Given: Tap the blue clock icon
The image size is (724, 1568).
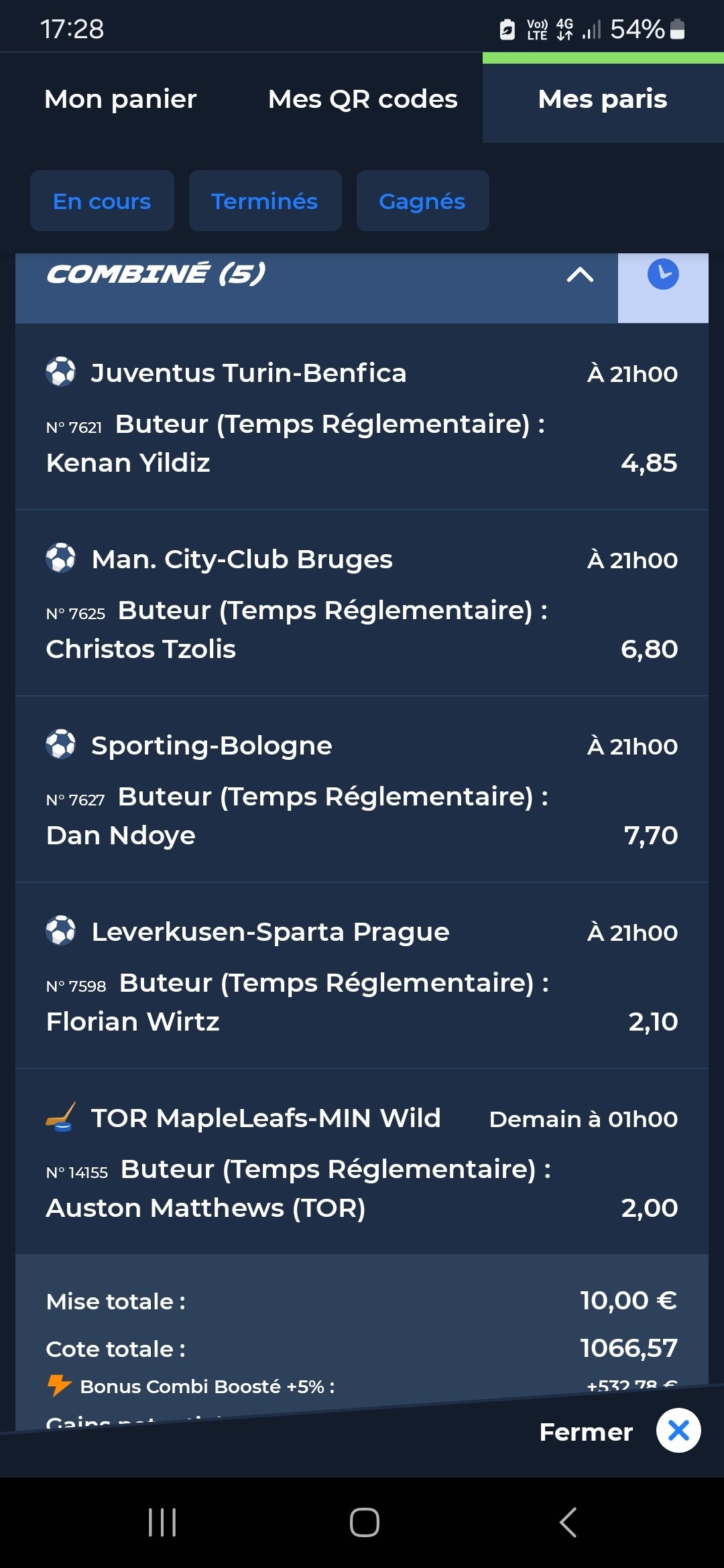Looking at the screenshot, I should (x=663, y=275).
